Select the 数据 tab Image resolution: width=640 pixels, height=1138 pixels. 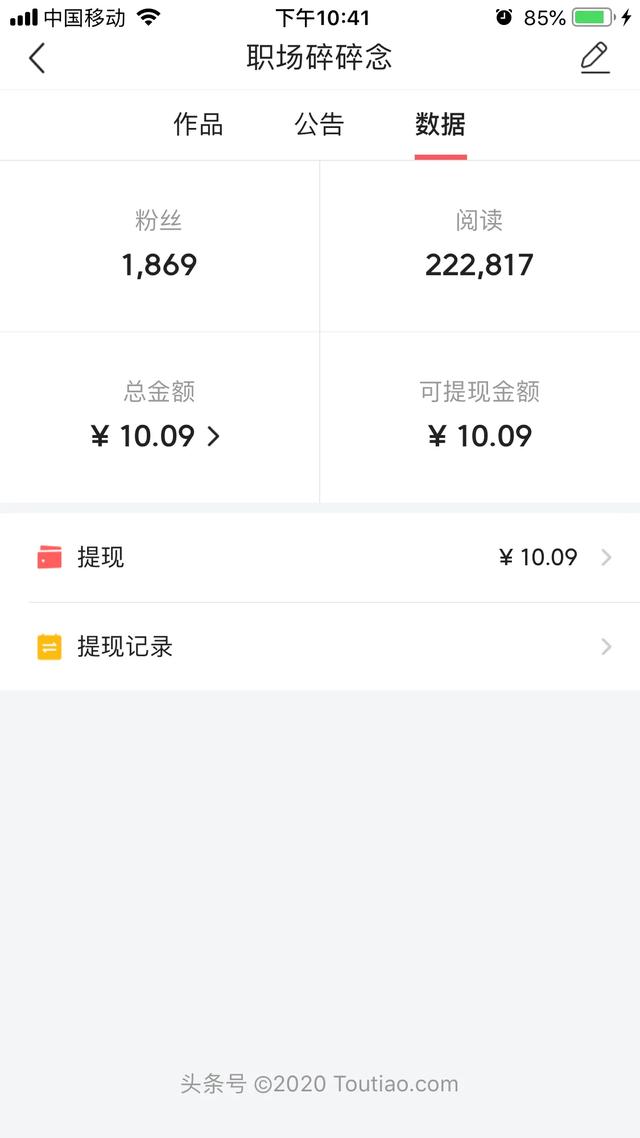pos(440,125)
